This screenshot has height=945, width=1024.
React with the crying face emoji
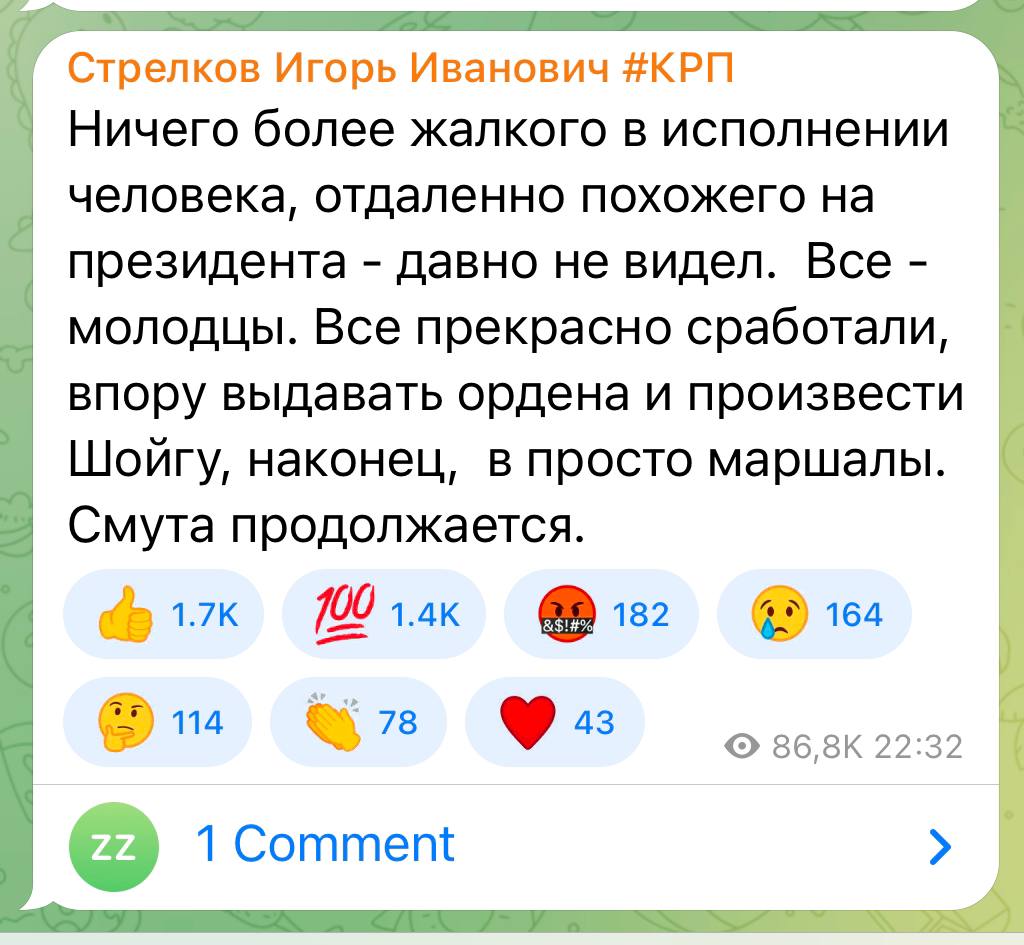[815, 613]
